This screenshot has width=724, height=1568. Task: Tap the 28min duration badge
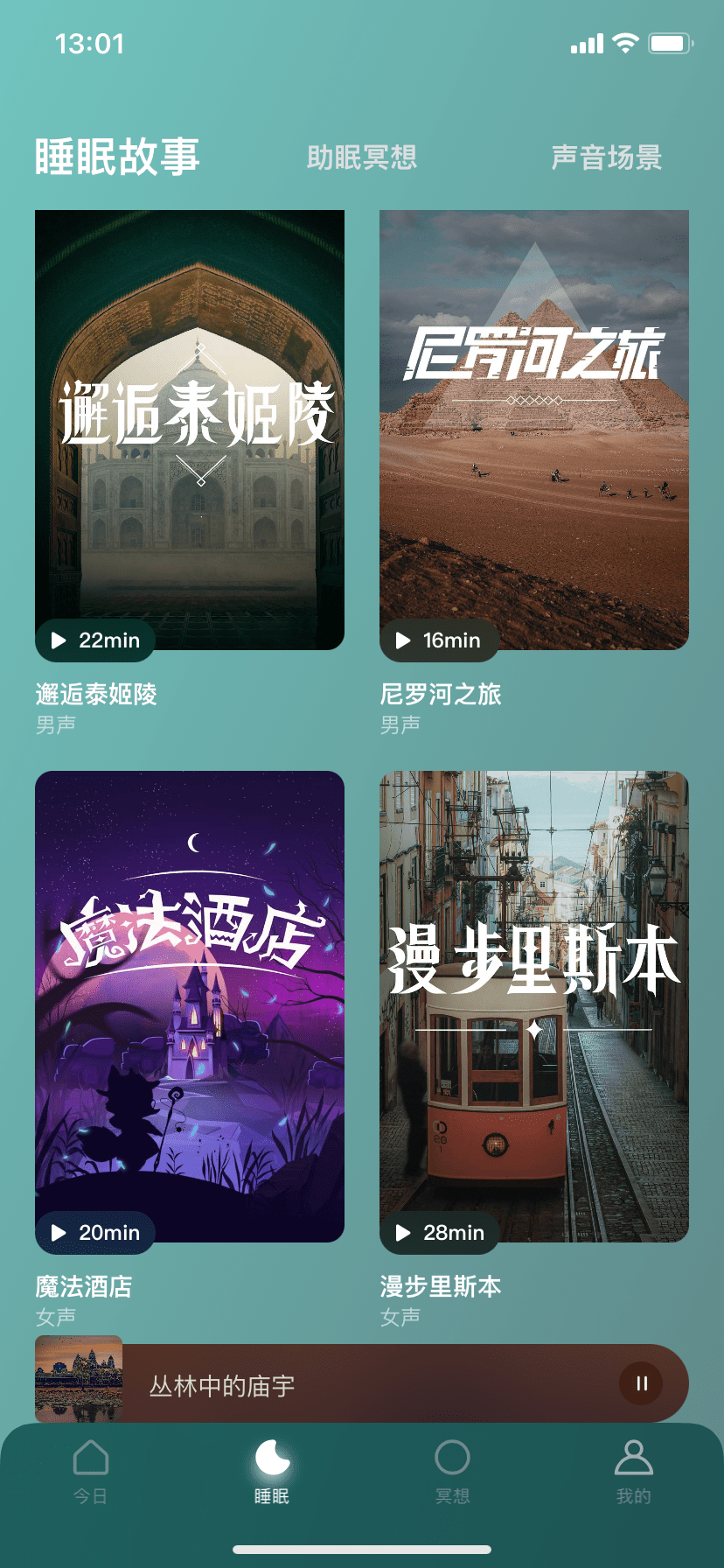(x=439, y=1233)
